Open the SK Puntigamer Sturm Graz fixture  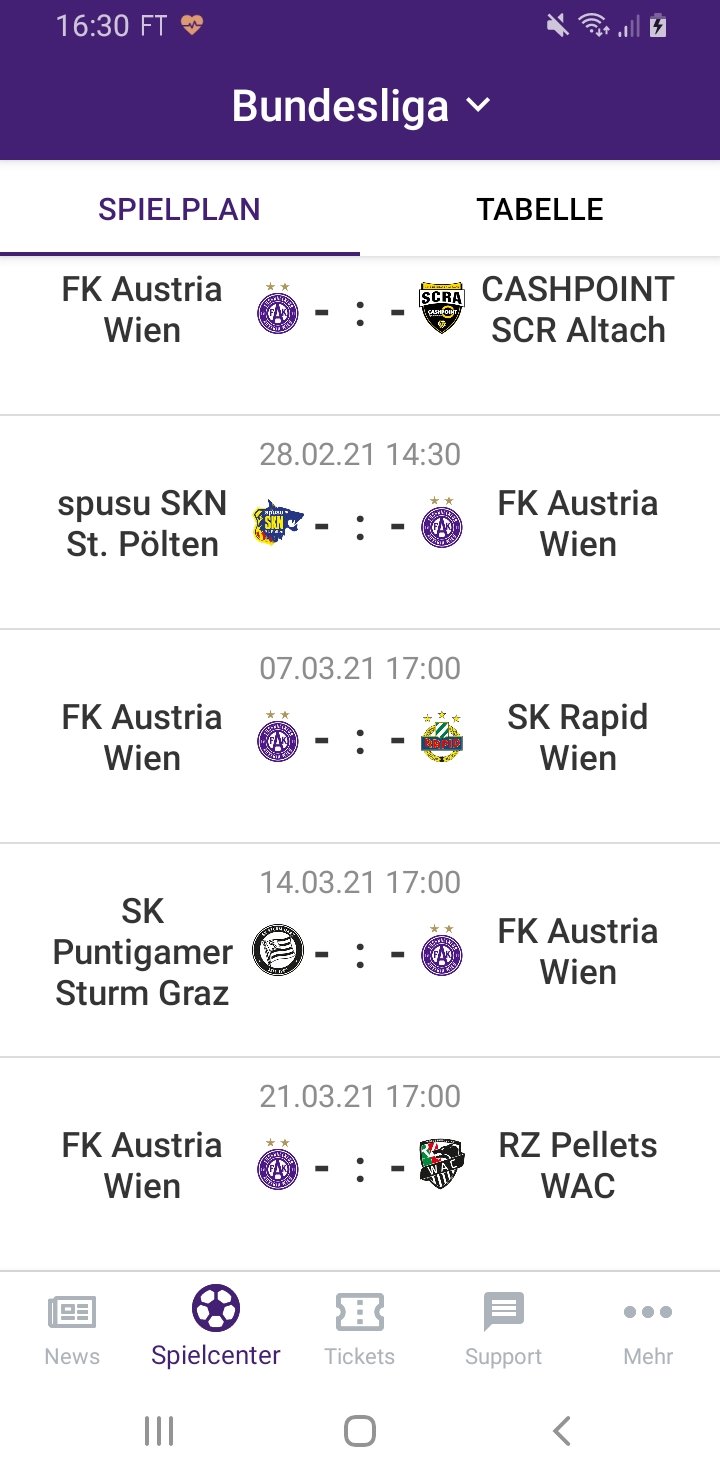(x=360, y=951)
